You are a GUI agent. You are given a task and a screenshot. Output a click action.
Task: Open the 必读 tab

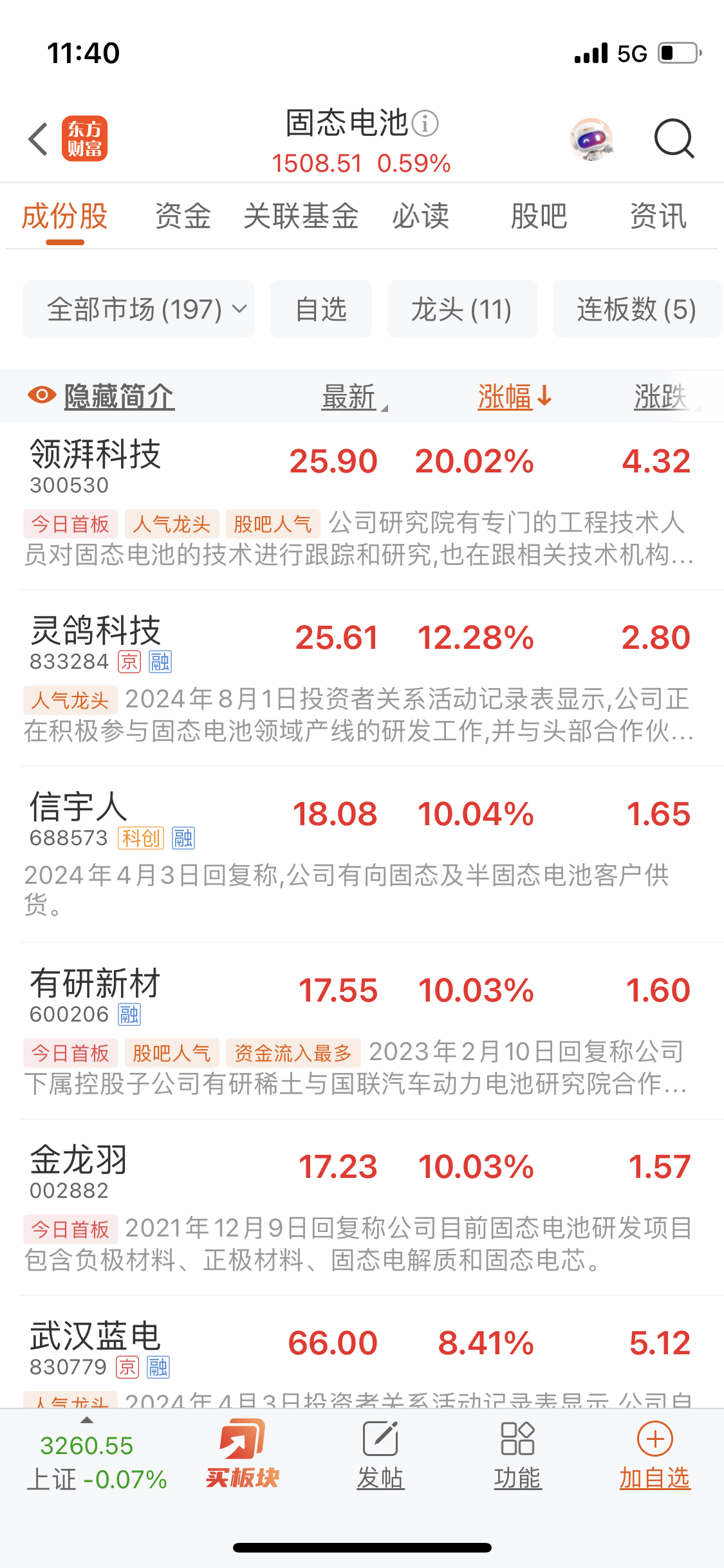[x=421, y=216]
